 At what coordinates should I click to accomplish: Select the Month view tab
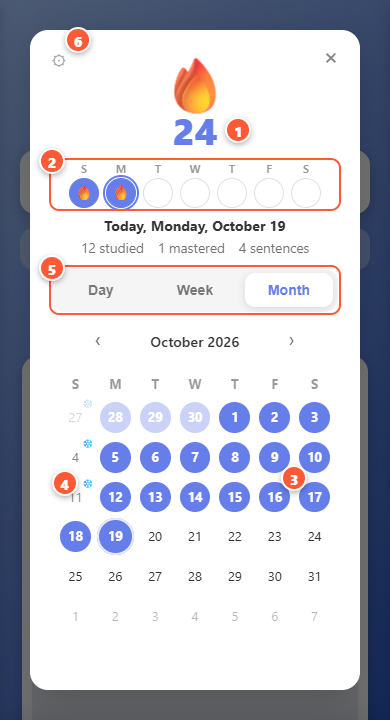coord(289,290)
